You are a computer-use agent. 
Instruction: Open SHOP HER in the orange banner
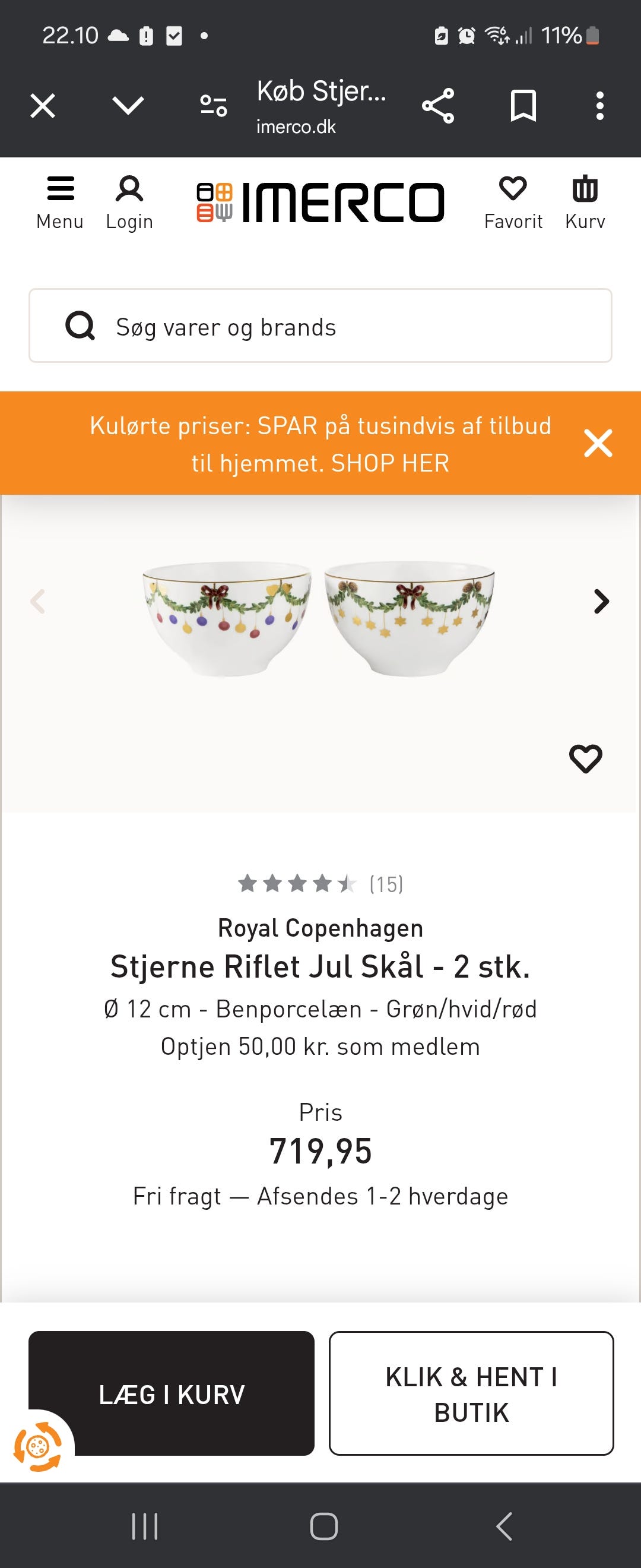(390, 463)
